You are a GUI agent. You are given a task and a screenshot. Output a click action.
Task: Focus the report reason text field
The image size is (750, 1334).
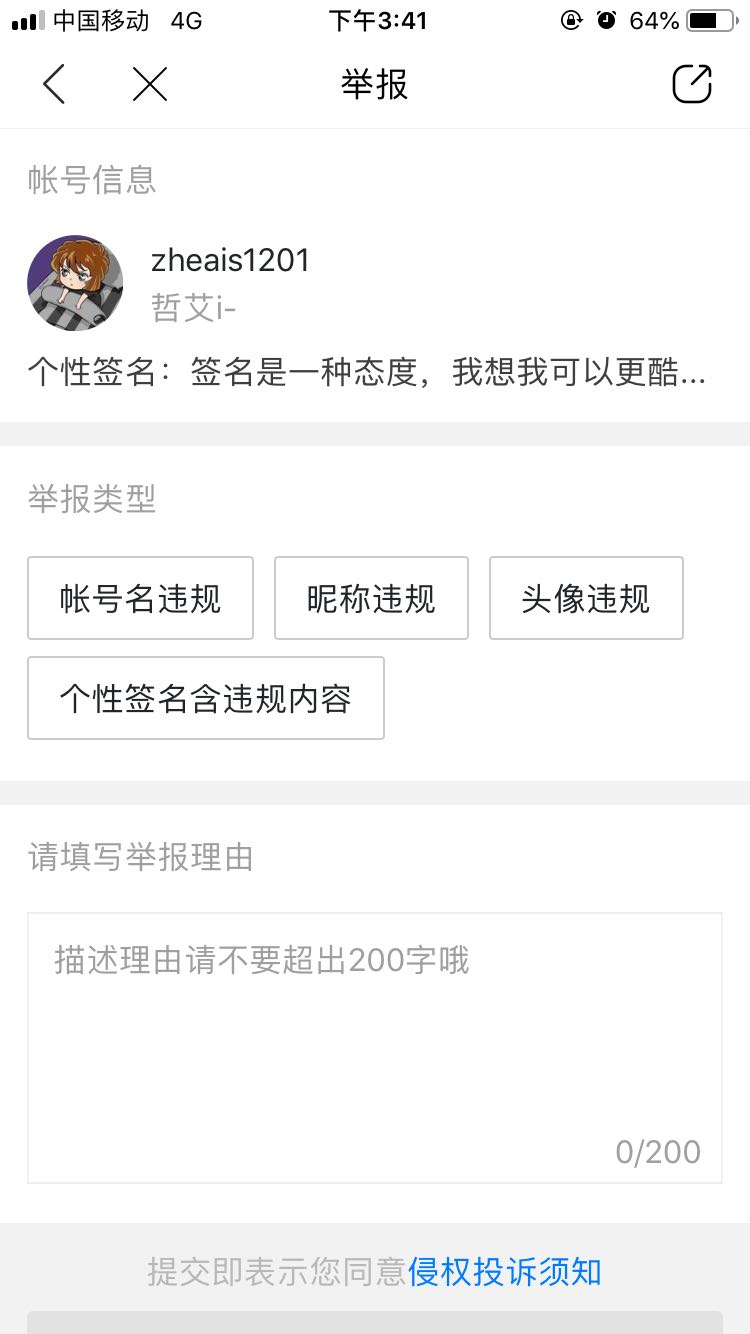(x=375, y=1048)
